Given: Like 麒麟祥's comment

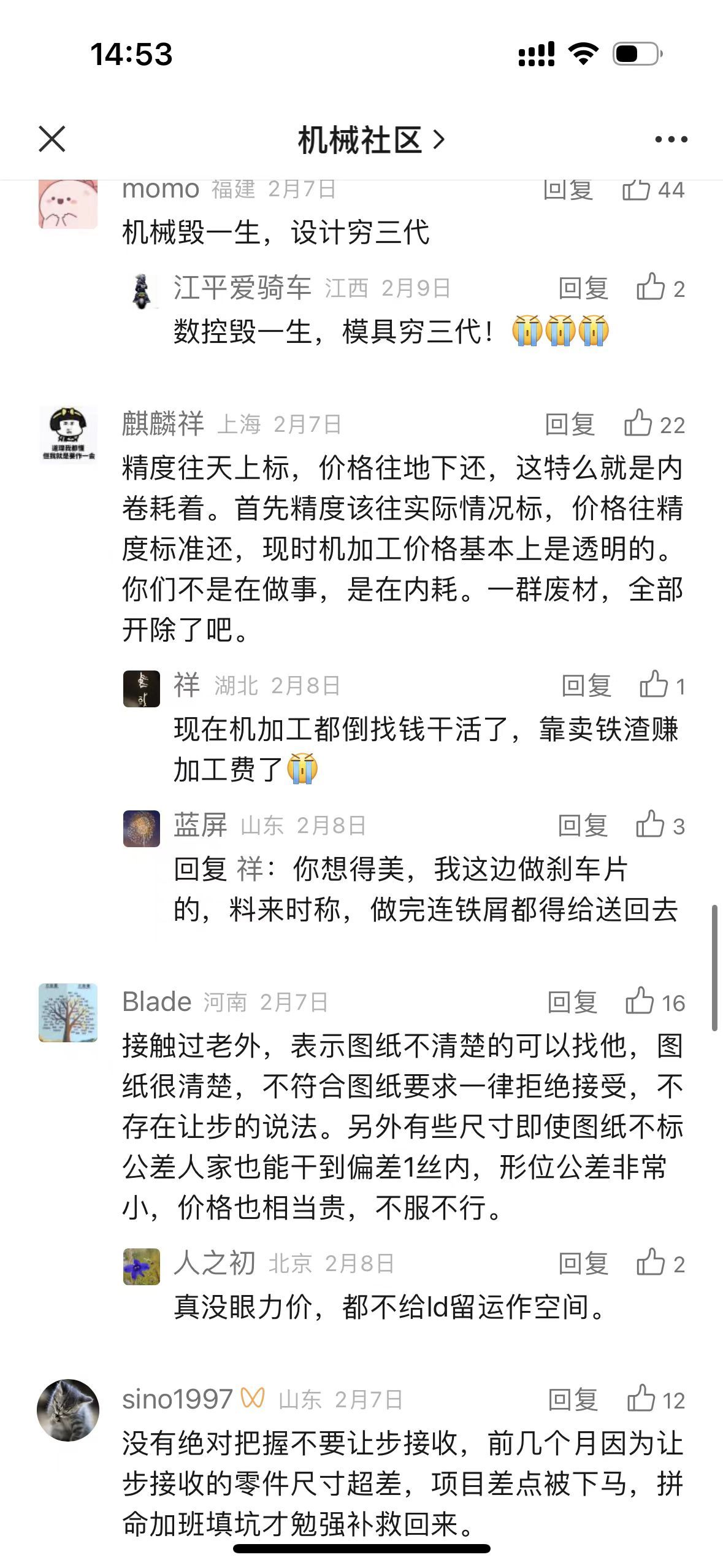Looking at the screenshot, I should coord(654,425).
